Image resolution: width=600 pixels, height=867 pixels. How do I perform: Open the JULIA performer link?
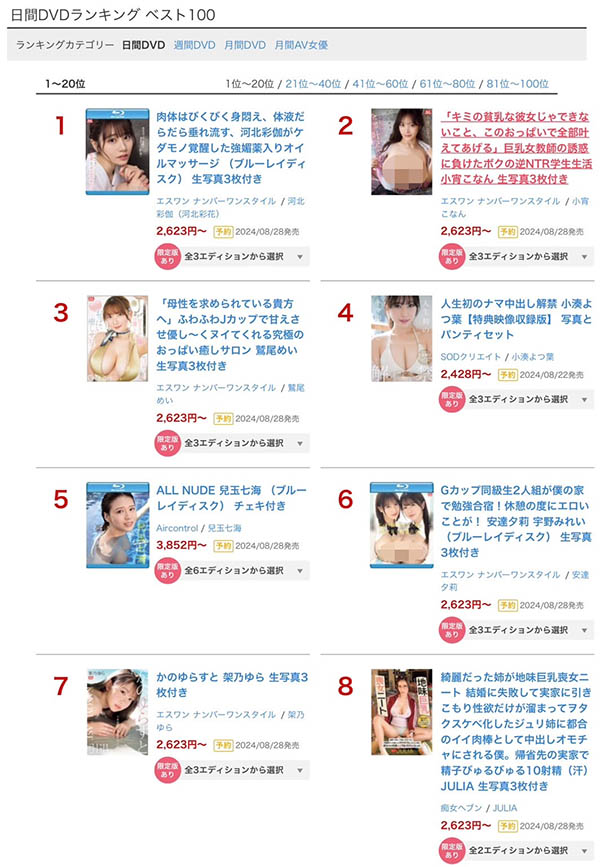point(504,807)
